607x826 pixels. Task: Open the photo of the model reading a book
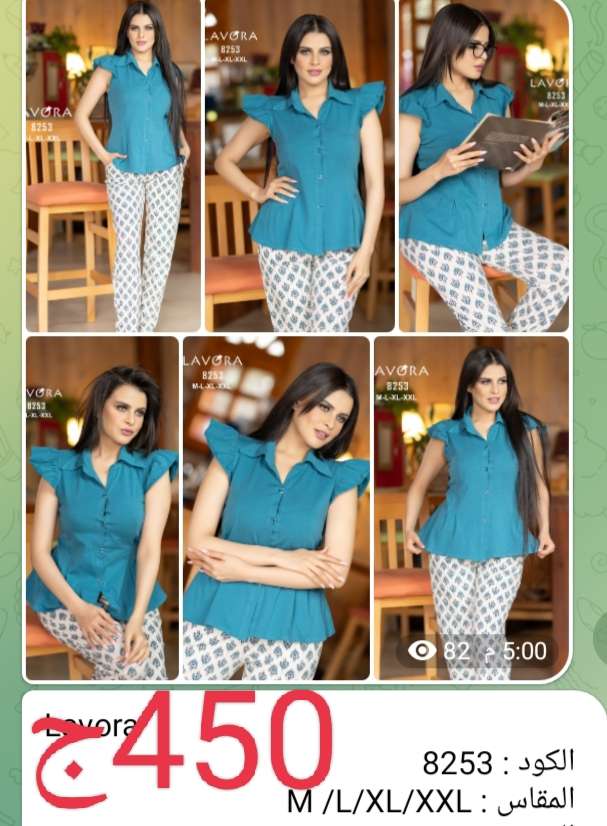coord(484,165)
